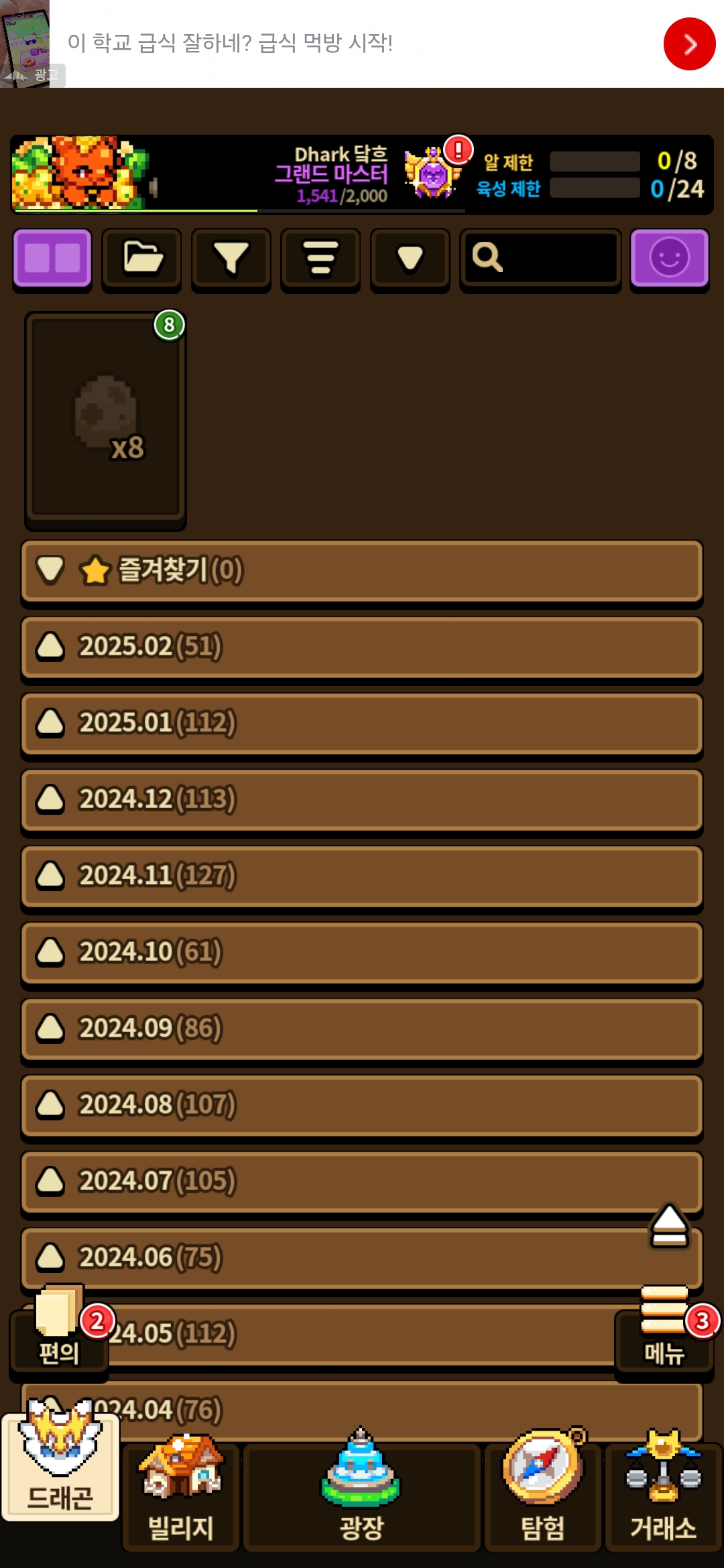Jump to top with the up-arrow button
Image resolution: width=724 pixels, height=1568 pixels.
[669, 1226]
